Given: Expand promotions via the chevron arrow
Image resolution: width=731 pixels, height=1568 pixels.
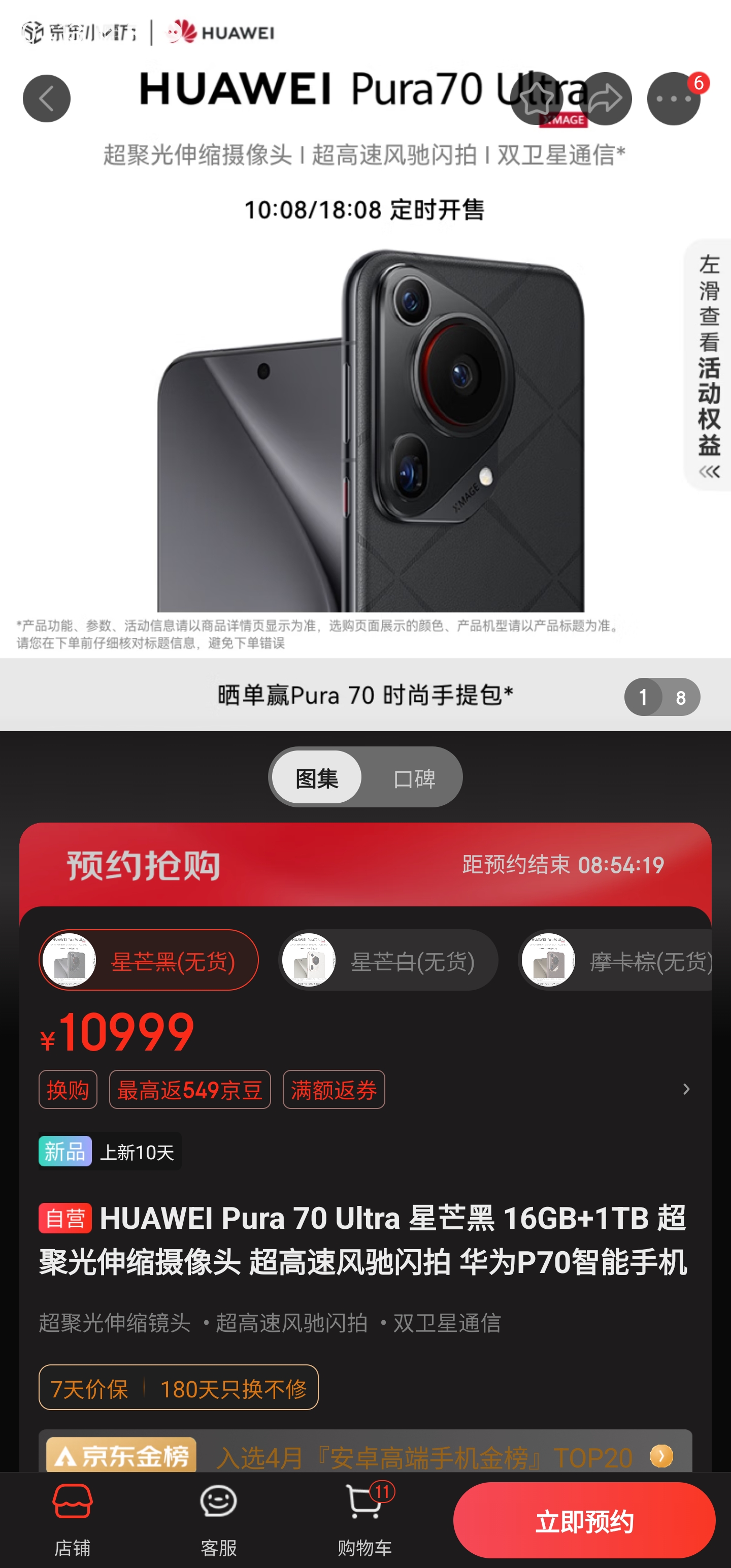Looking at the screenshot, I should click(686, 1090).
